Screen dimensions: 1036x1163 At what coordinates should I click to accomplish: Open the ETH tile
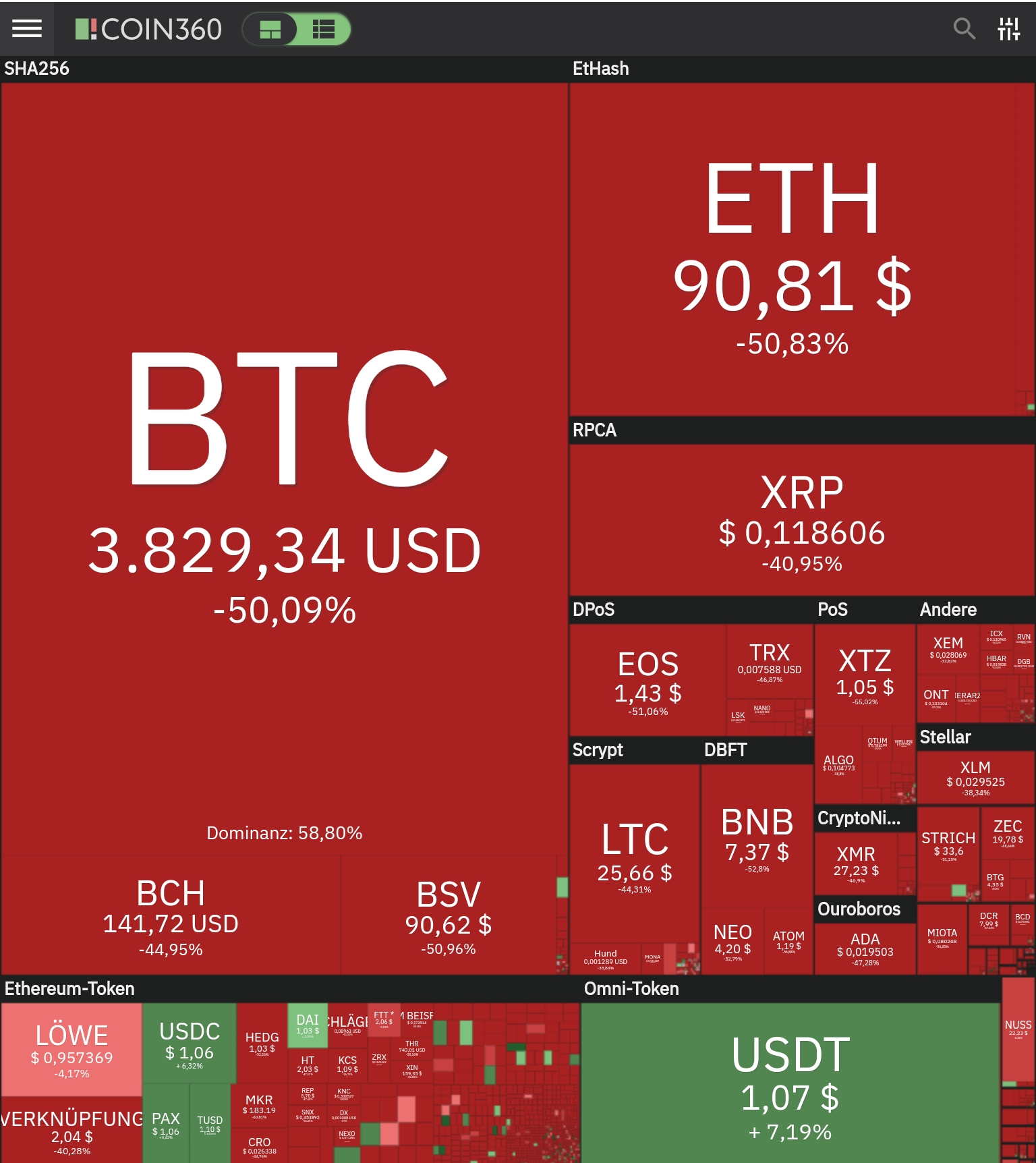pos(793,256)
